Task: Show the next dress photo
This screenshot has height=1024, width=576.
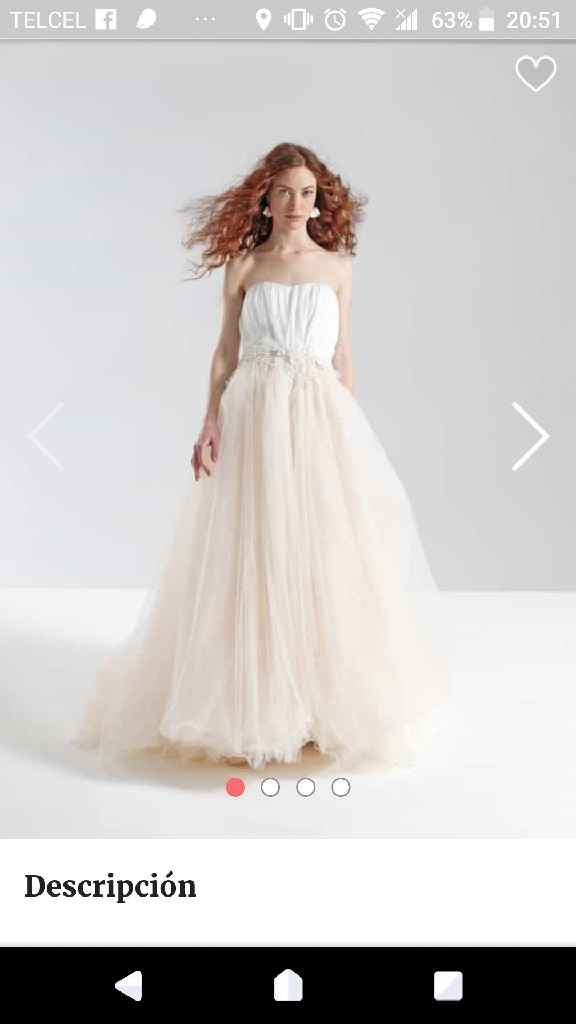Action: (x=530, y=436)
